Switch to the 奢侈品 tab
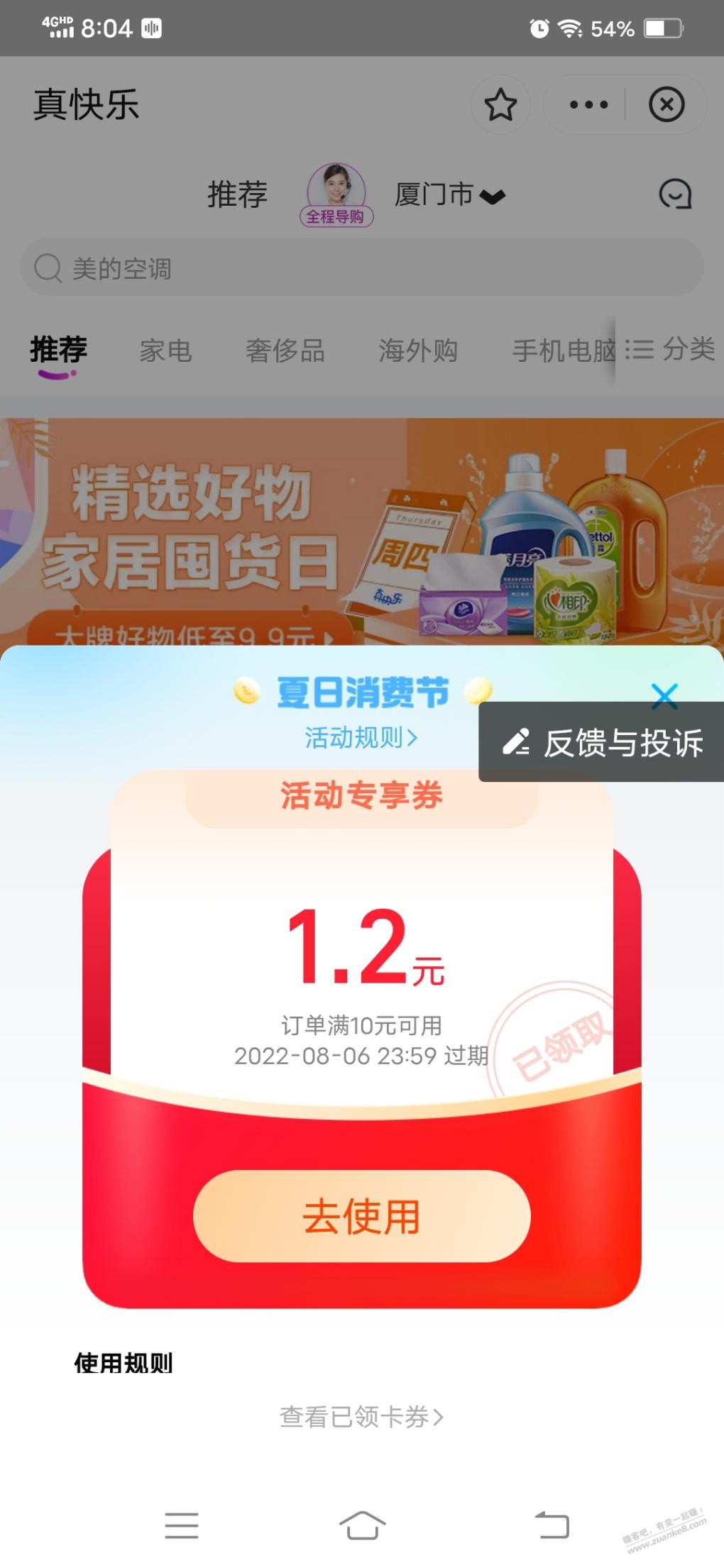Viewport: 724px width, 1568px height. click(x=285, y=350)
